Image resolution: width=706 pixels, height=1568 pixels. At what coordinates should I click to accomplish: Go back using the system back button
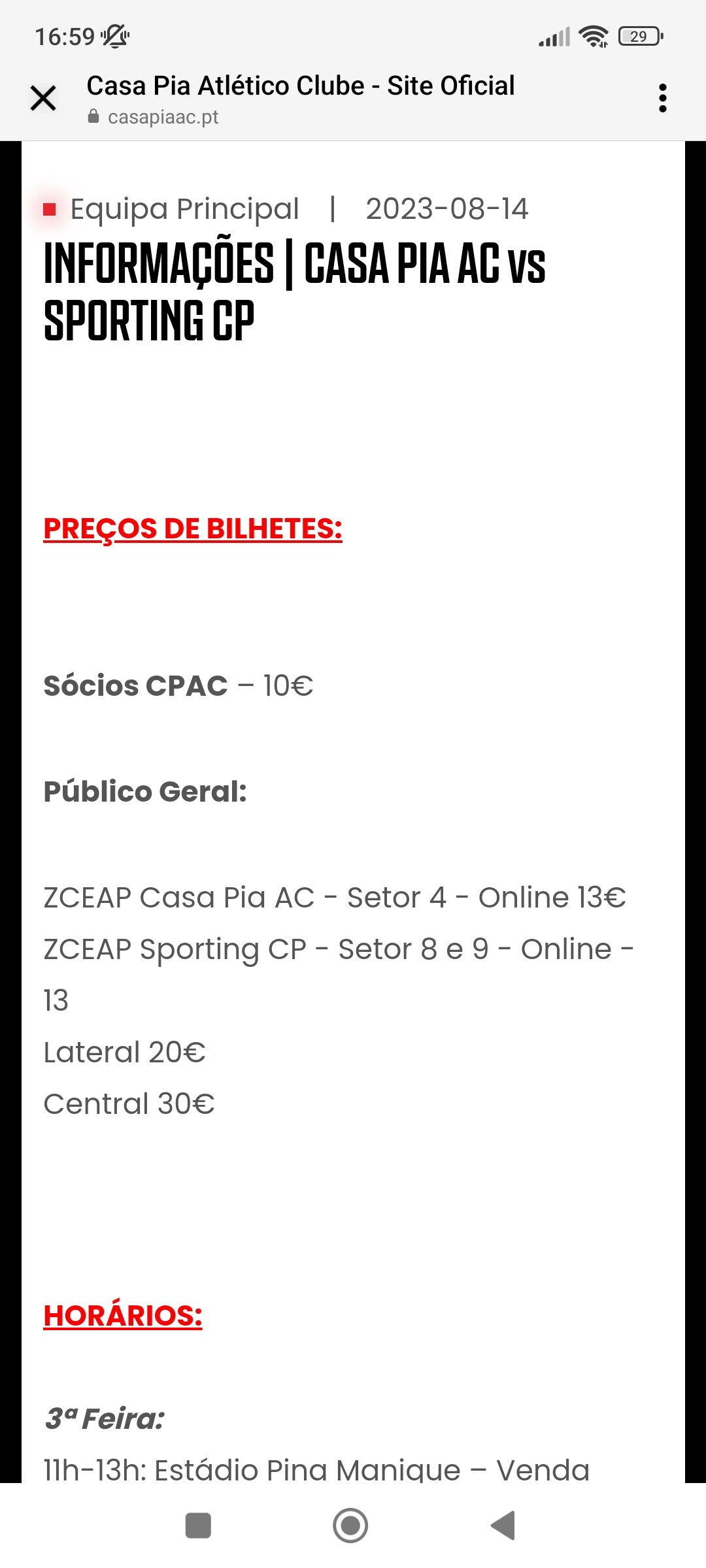pyautogui.click(x=503, y=1526)
